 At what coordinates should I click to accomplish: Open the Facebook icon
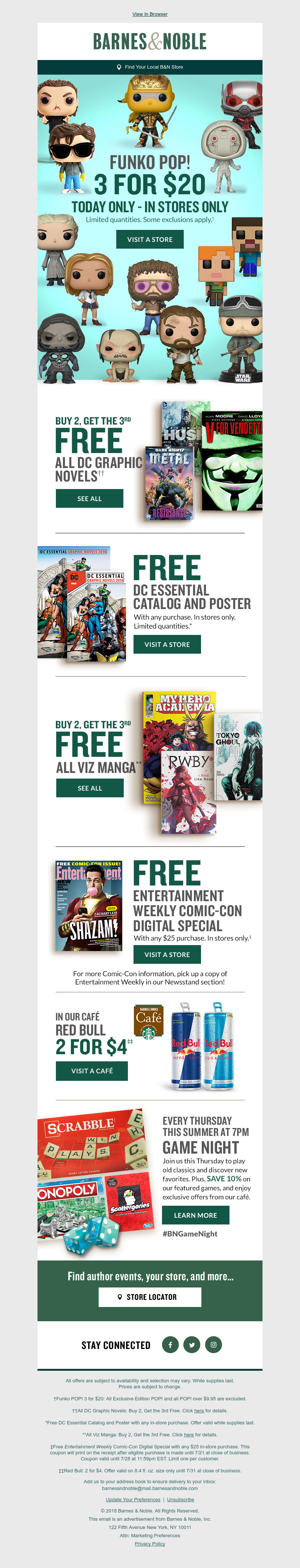click(x=170, y=1345)
